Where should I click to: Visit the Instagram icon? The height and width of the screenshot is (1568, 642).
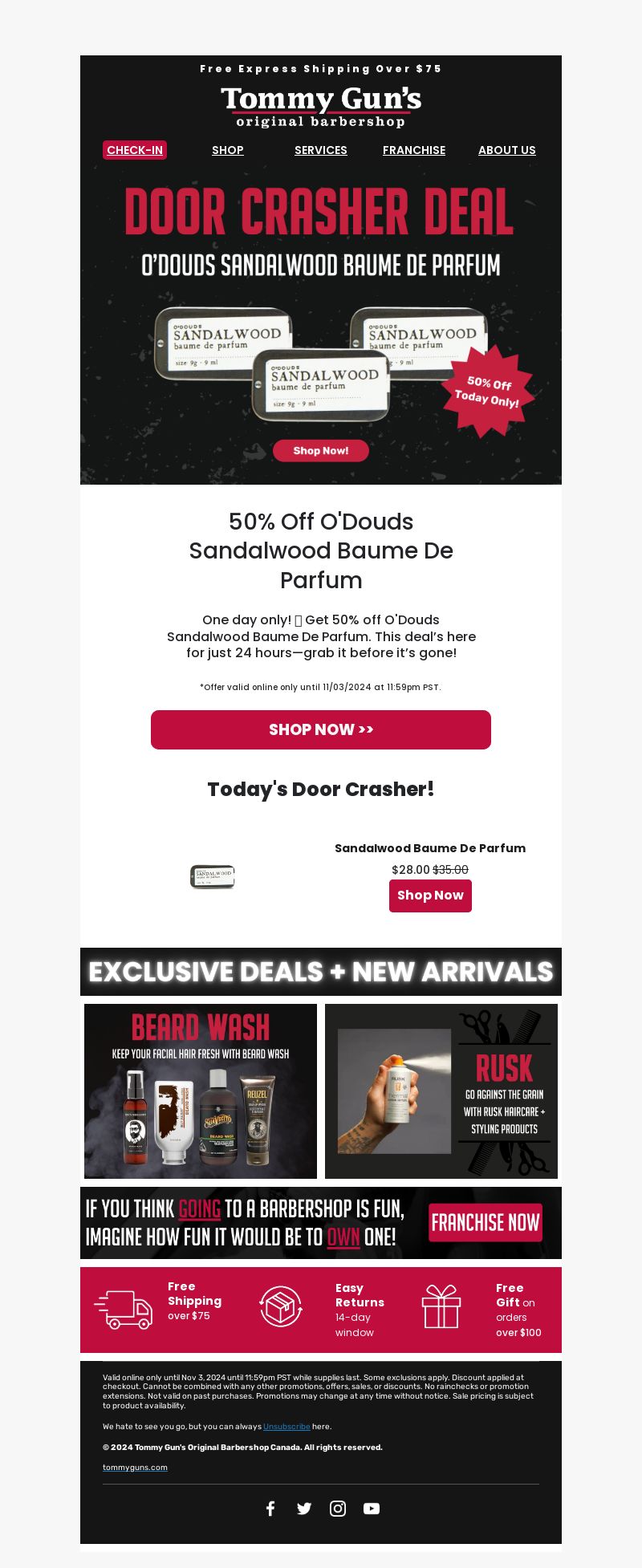point(338,1509)
